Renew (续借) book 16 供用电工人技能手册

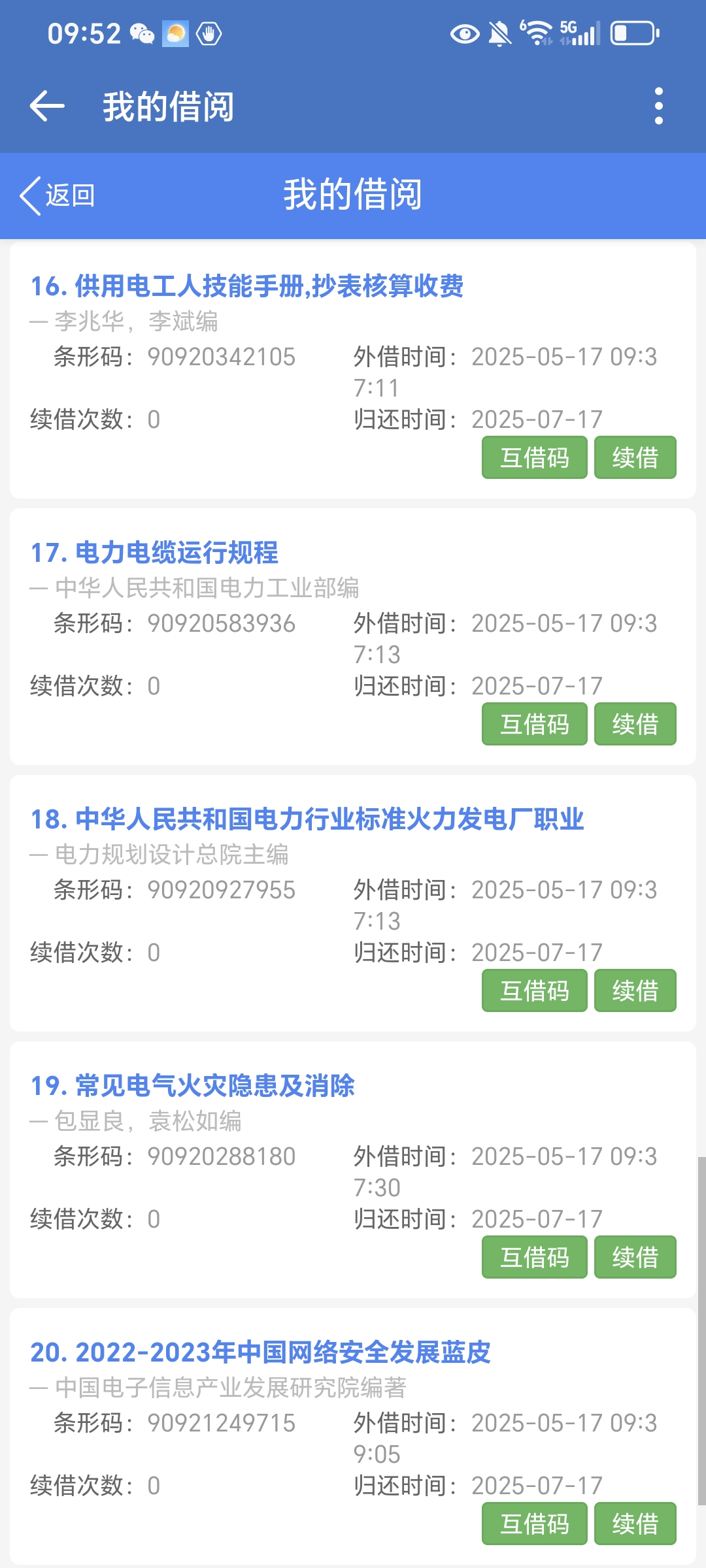[x=635, y=457]
